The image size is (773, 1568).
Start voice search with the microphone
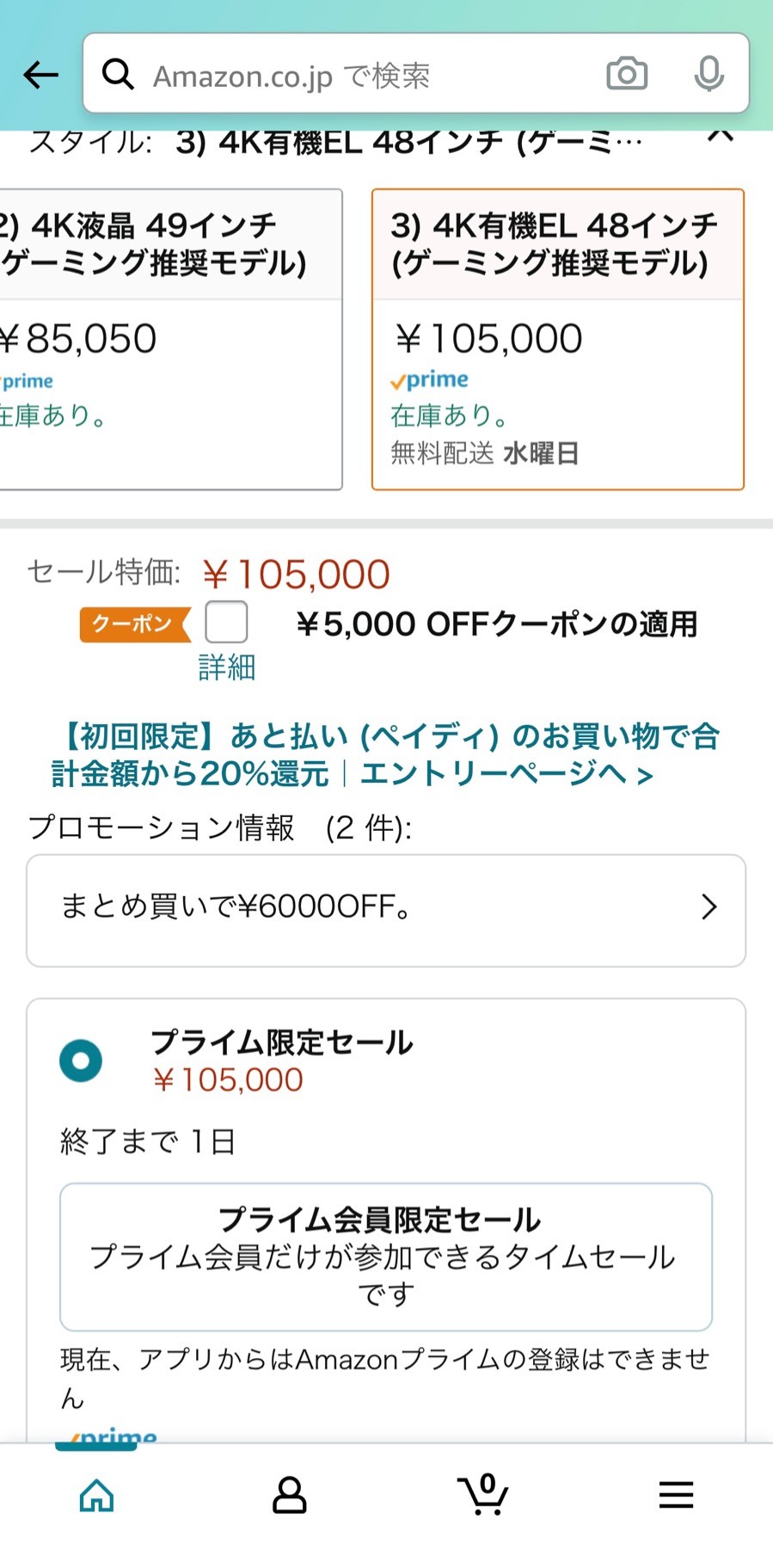point(709,74)
